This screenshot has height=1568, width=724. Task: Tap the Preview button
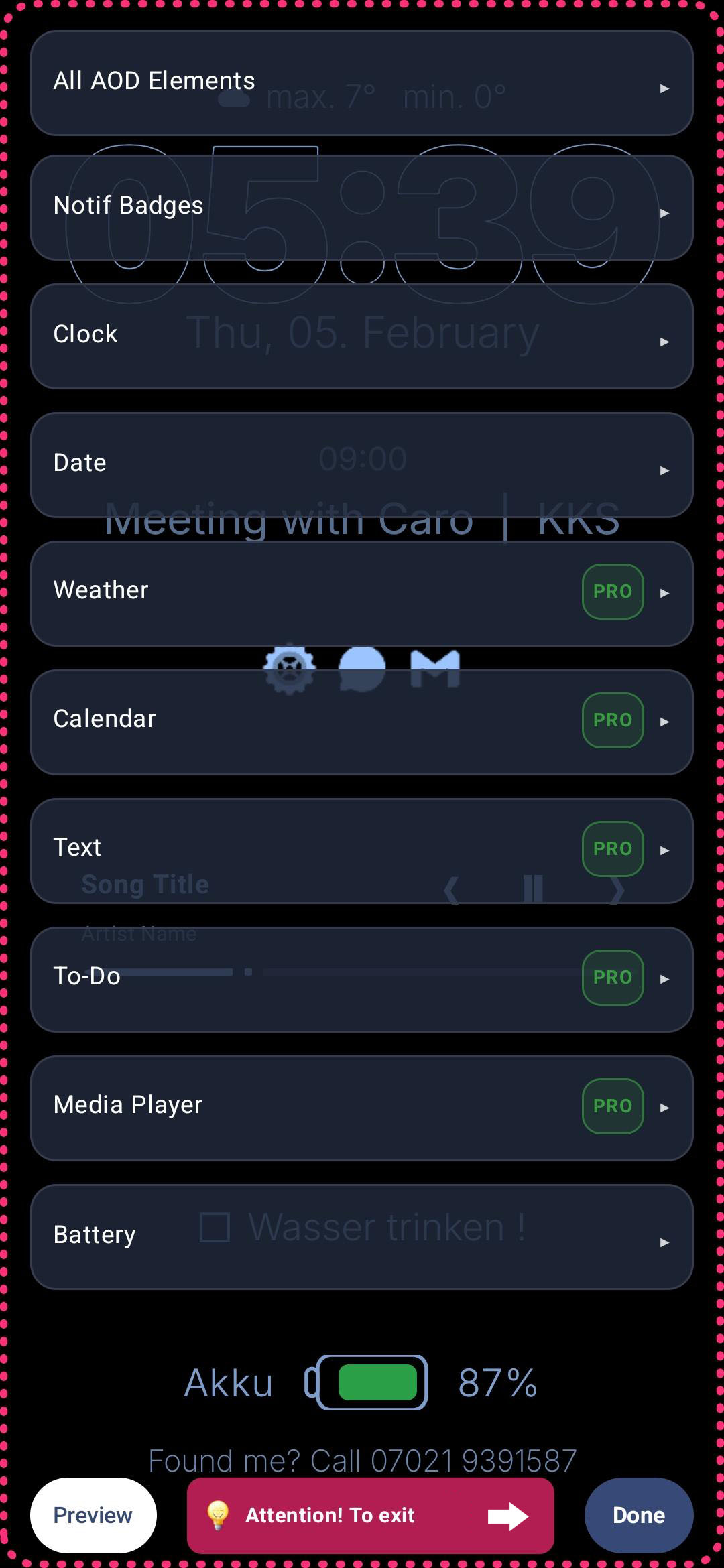[93, 1516]
